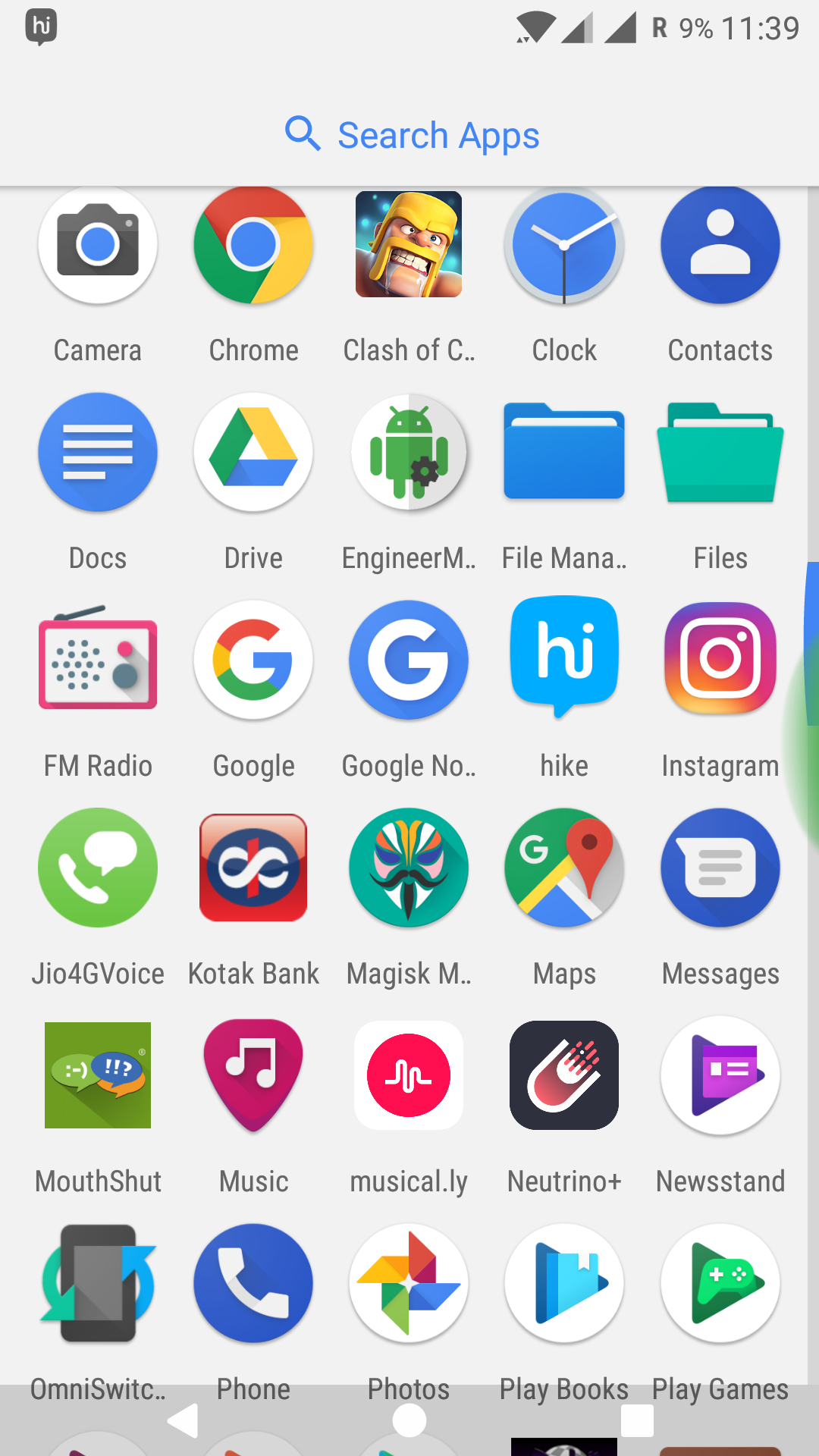
Task: Open the Phone dialer app
Action: 253,1284
